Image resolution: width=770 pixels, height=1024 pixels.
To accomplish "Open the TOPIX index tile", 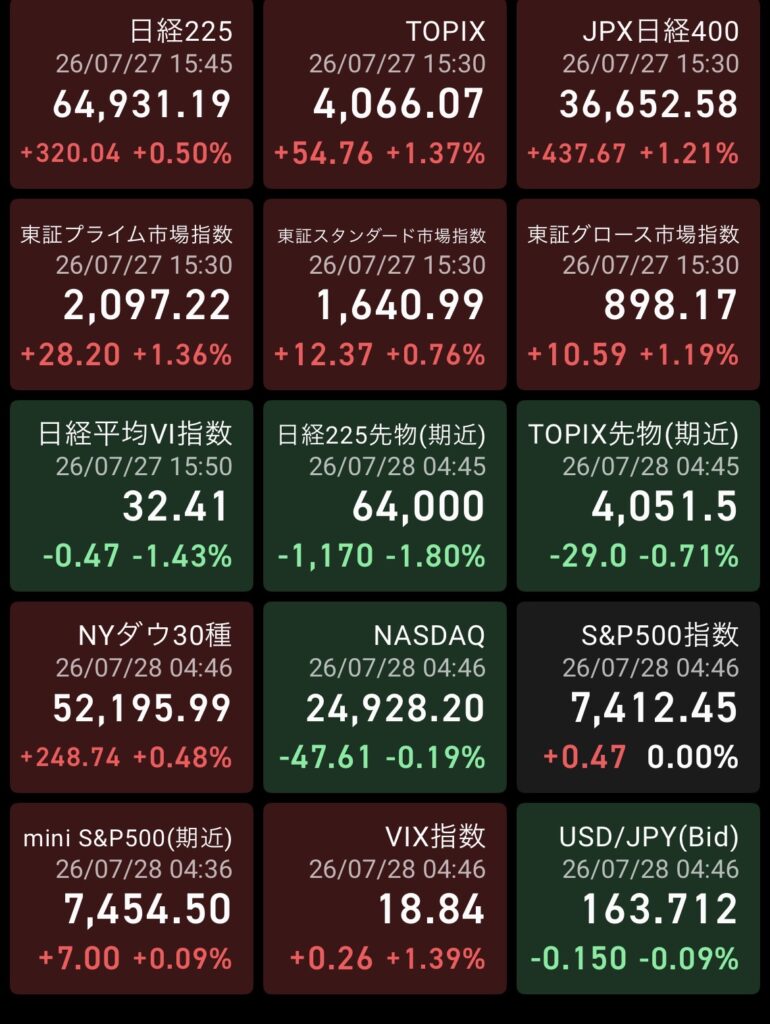I will (x=385, y=93).
